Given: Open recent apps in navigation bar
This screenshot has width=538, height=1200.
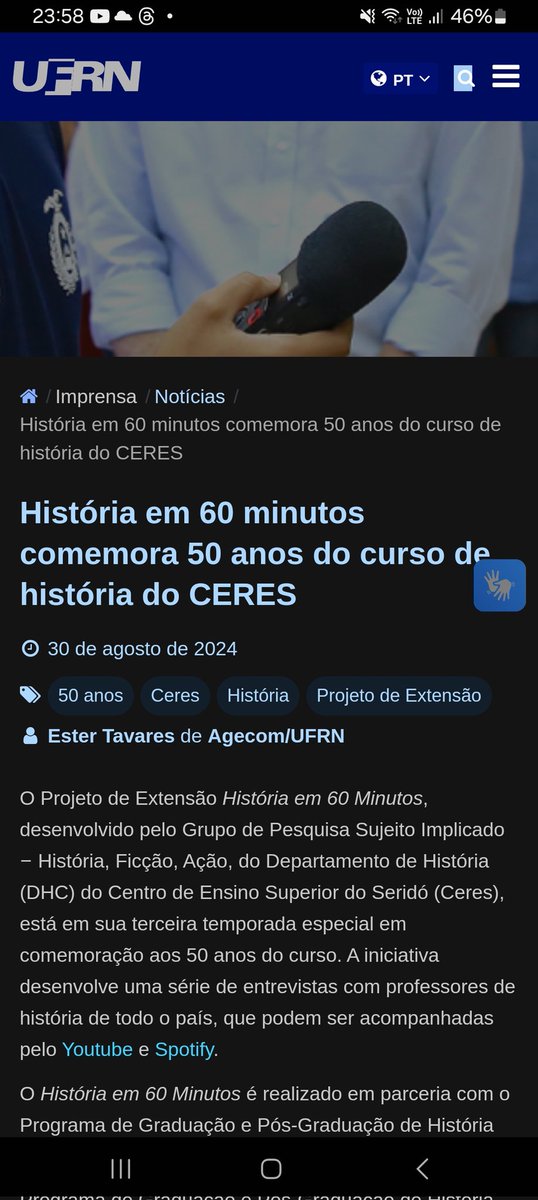Looking at the screenshot, I should point(120,1168).
